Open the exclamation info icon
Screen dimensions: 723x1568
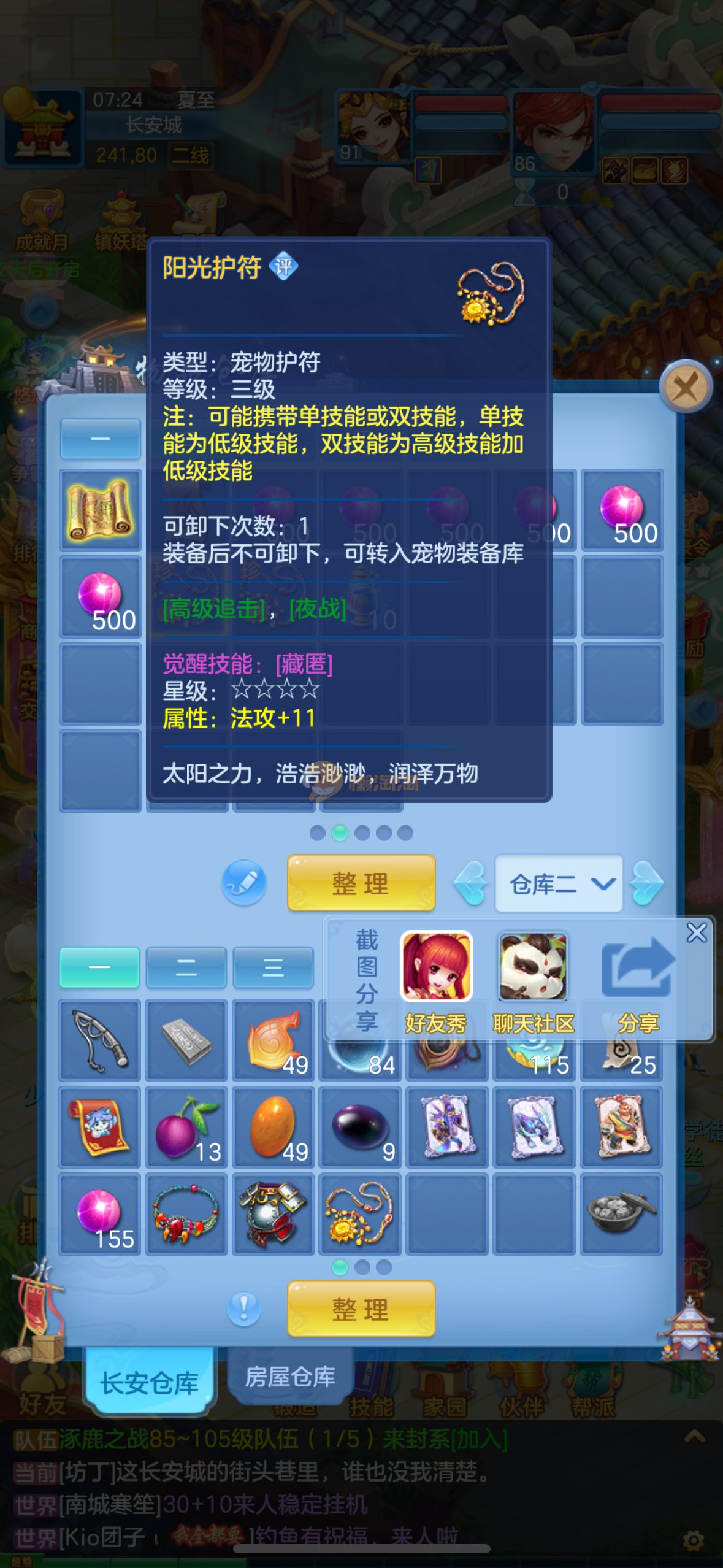click(x=243, y=1309)
